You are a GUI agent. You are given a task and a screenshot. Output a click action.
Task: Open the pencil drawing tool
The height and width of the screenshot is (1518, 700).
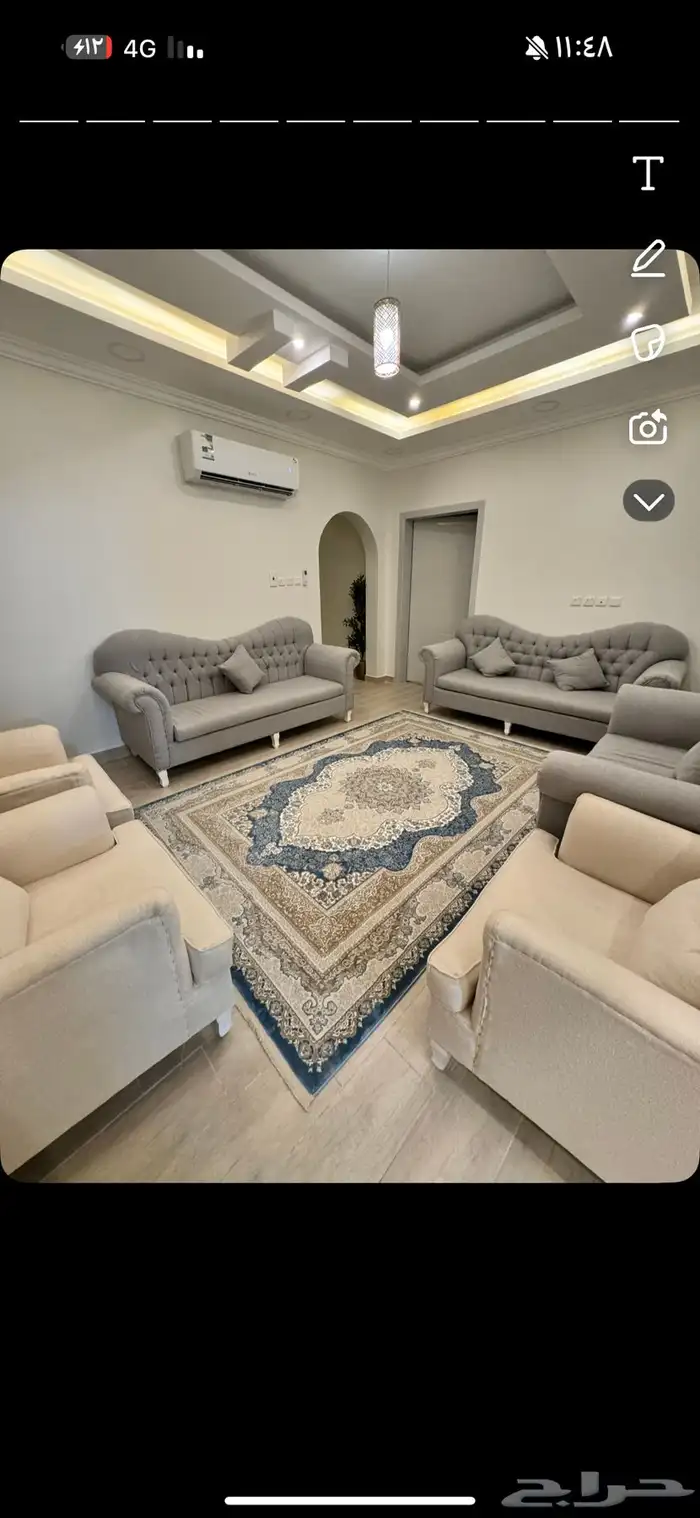pos(648,259)
